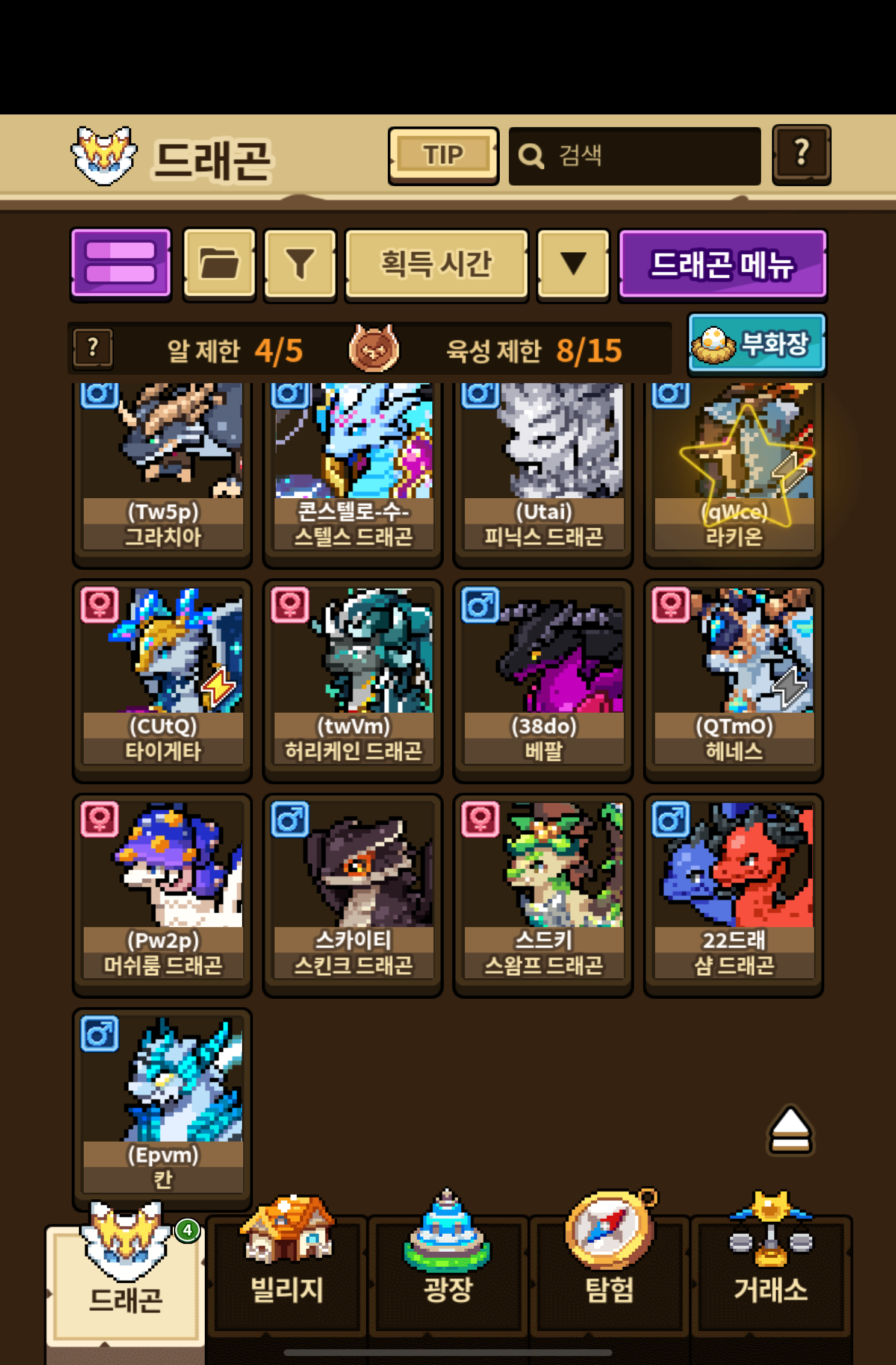Open help next to 알 제한
The height and width of the screenshot is (1365, 896).
coord(93,348)
